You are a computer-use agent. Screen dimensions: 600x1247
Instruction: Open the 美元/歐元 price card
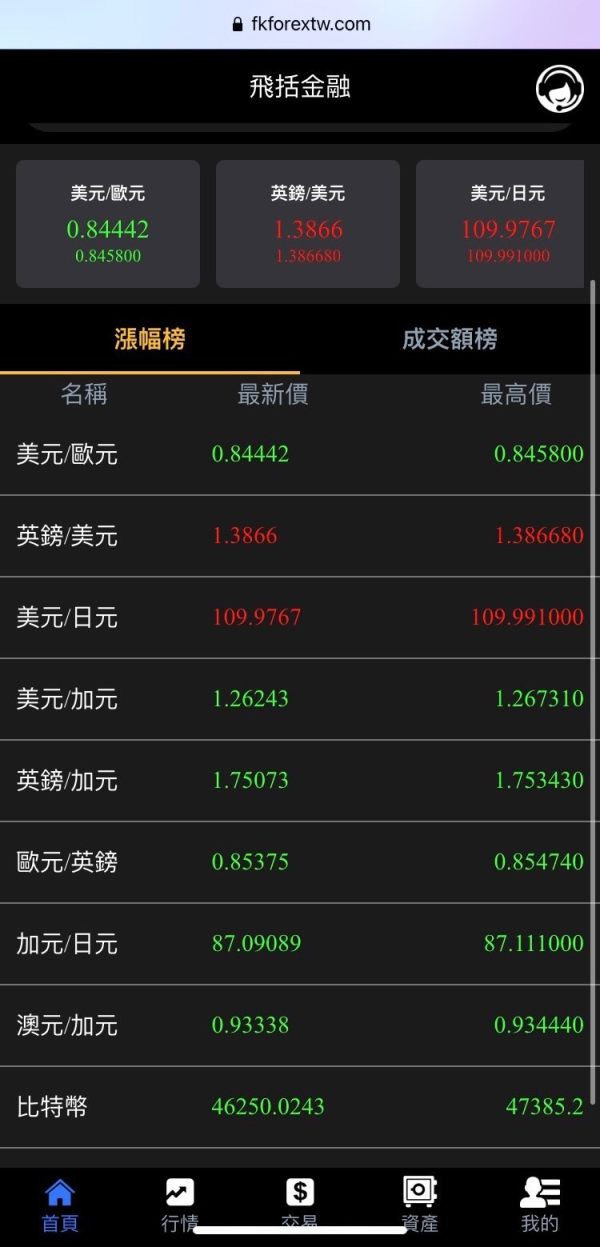coord(108,224)
